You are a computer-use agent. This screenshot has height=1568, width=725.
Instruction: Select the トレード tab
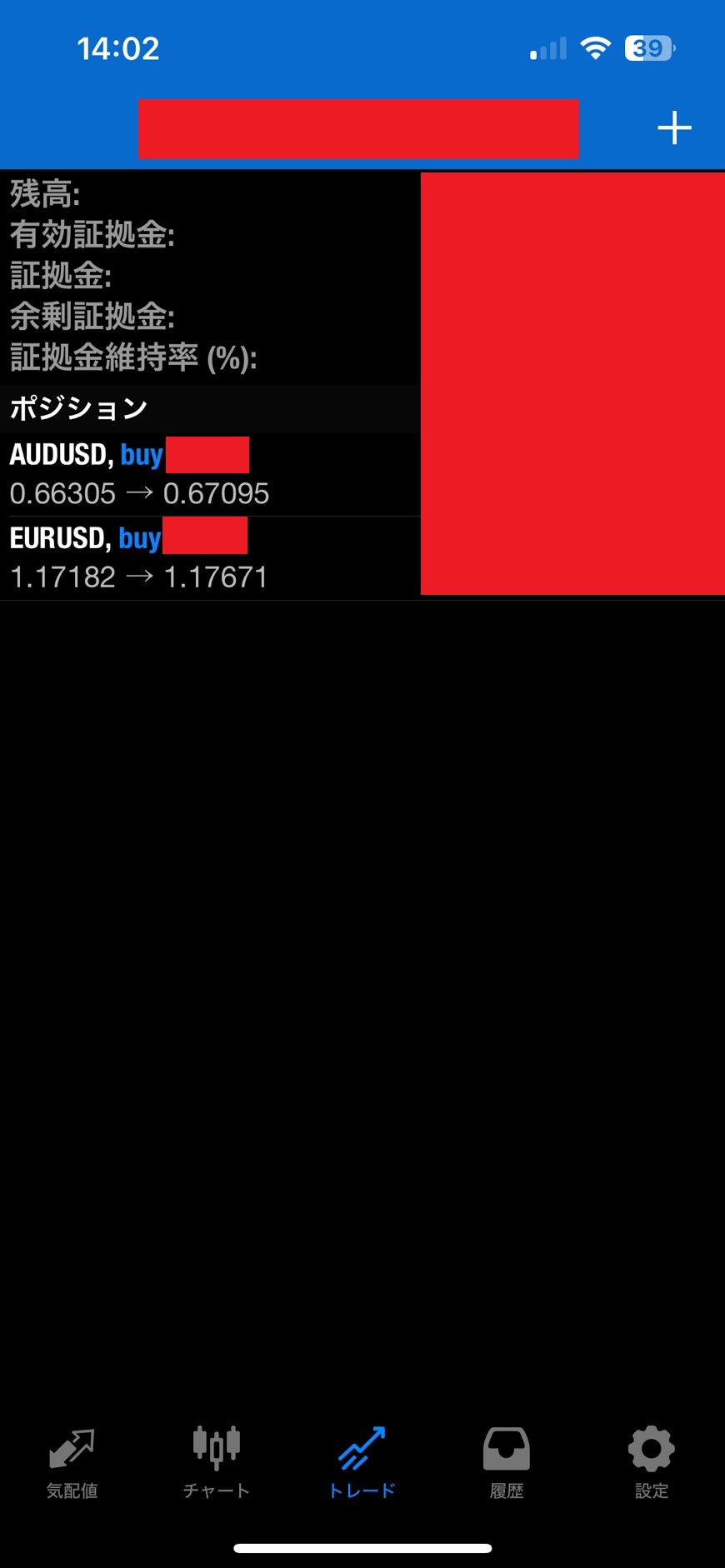362,1461
